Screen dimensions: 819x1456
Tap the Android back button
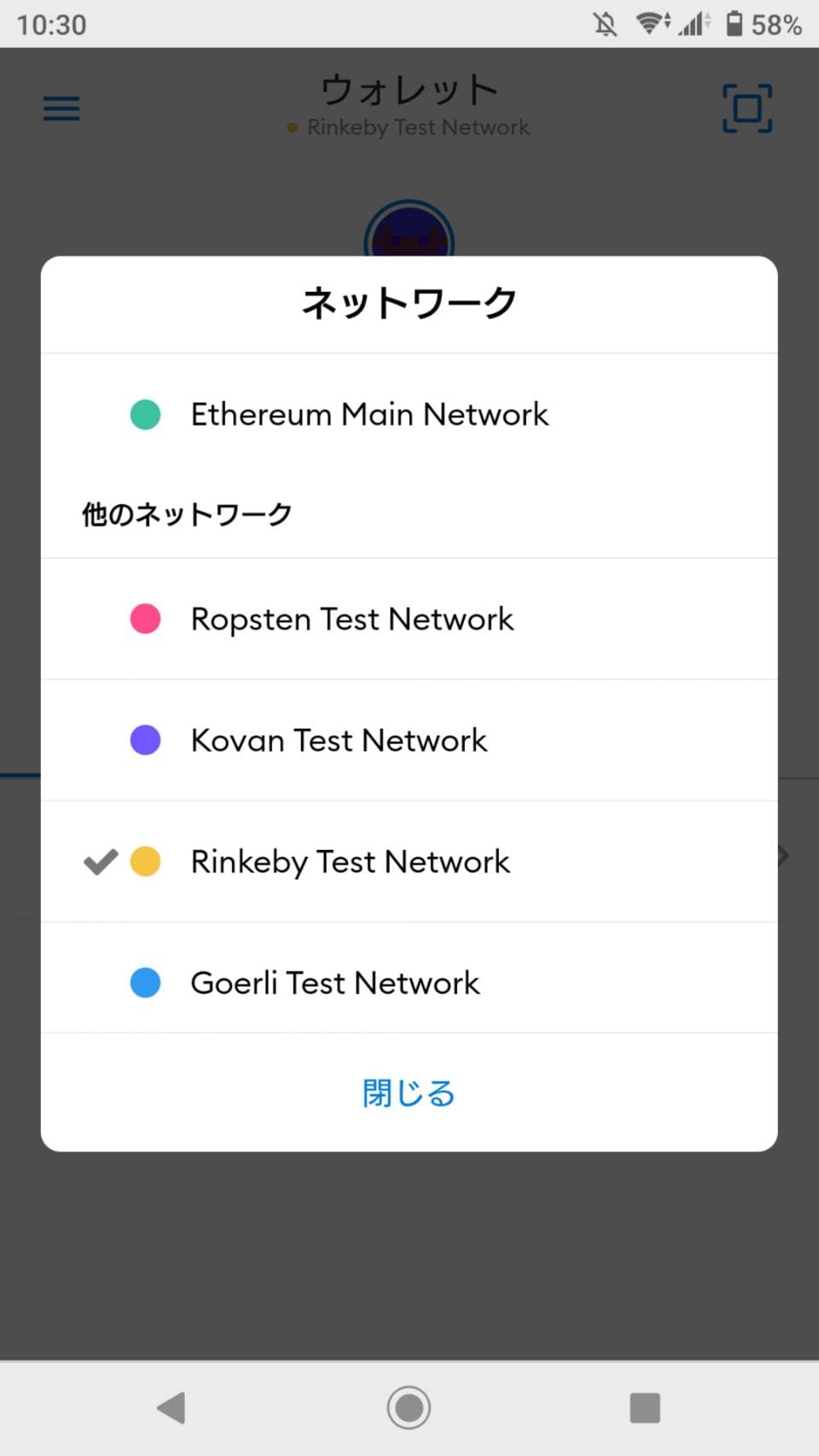click(171, 1407)
